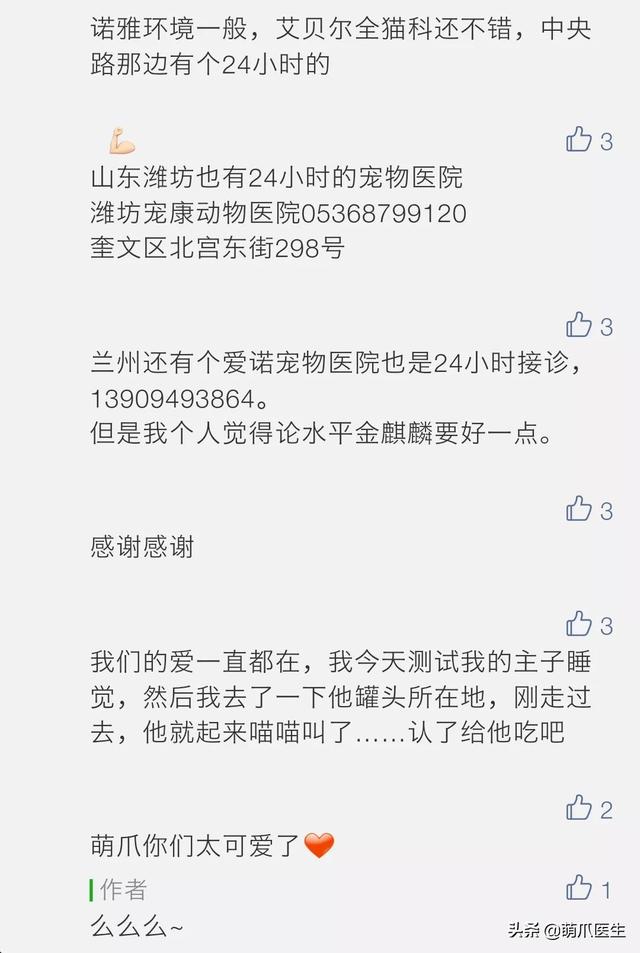Like the comment 萌爪你们太可爱了
The image size is (640, 953).
[580, 808]
